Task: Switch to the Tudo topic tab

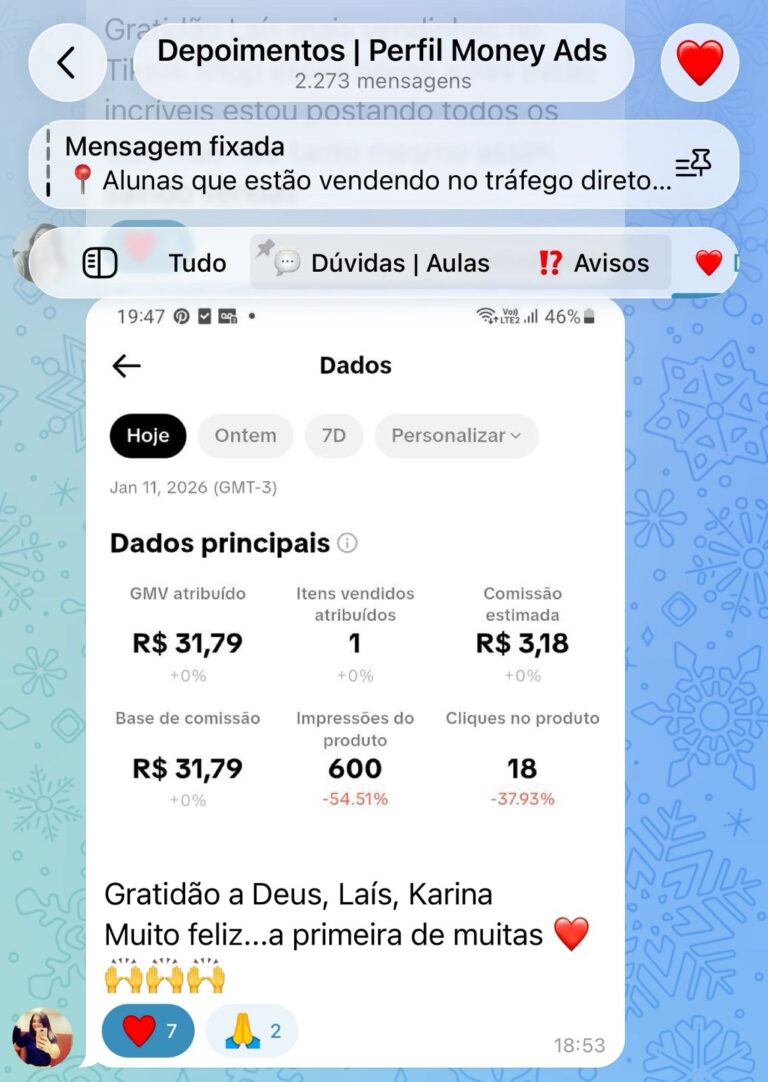Action: coord(197,263)
